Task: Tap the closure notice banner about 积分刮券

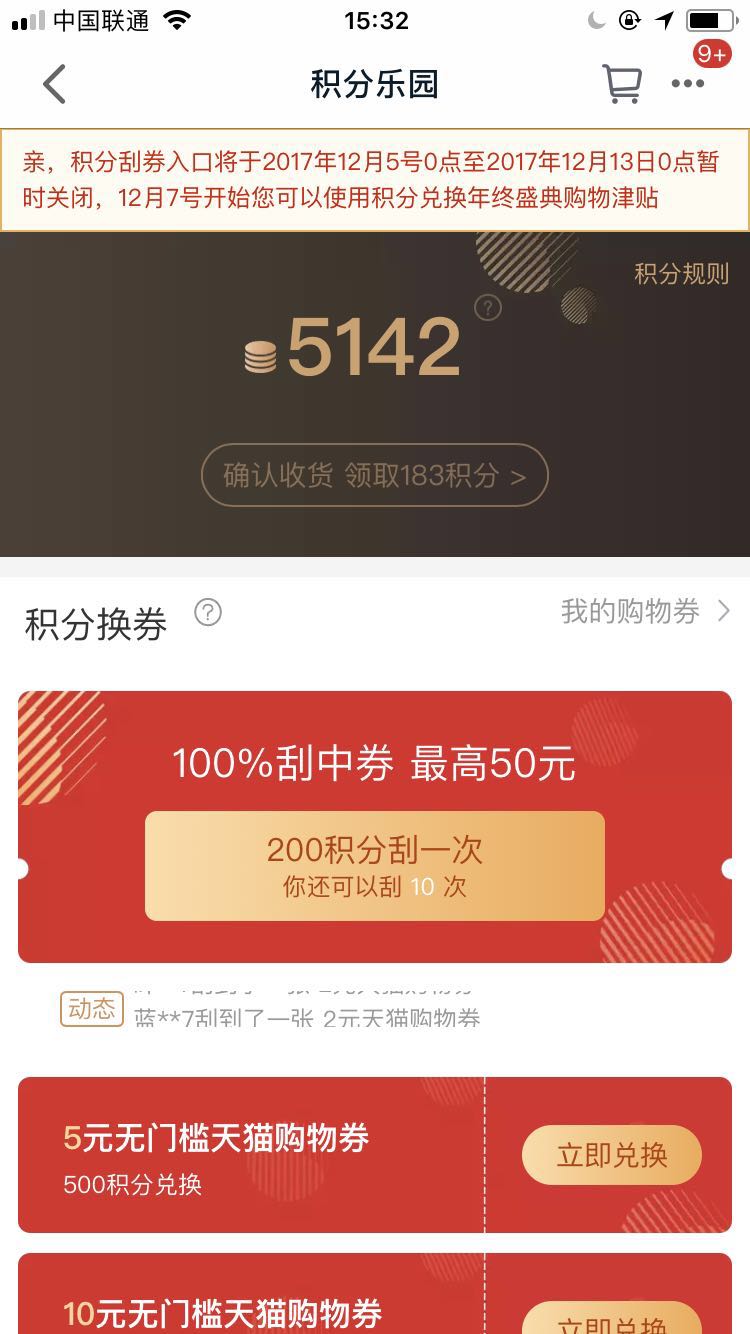Action: [x=374, y=180]
